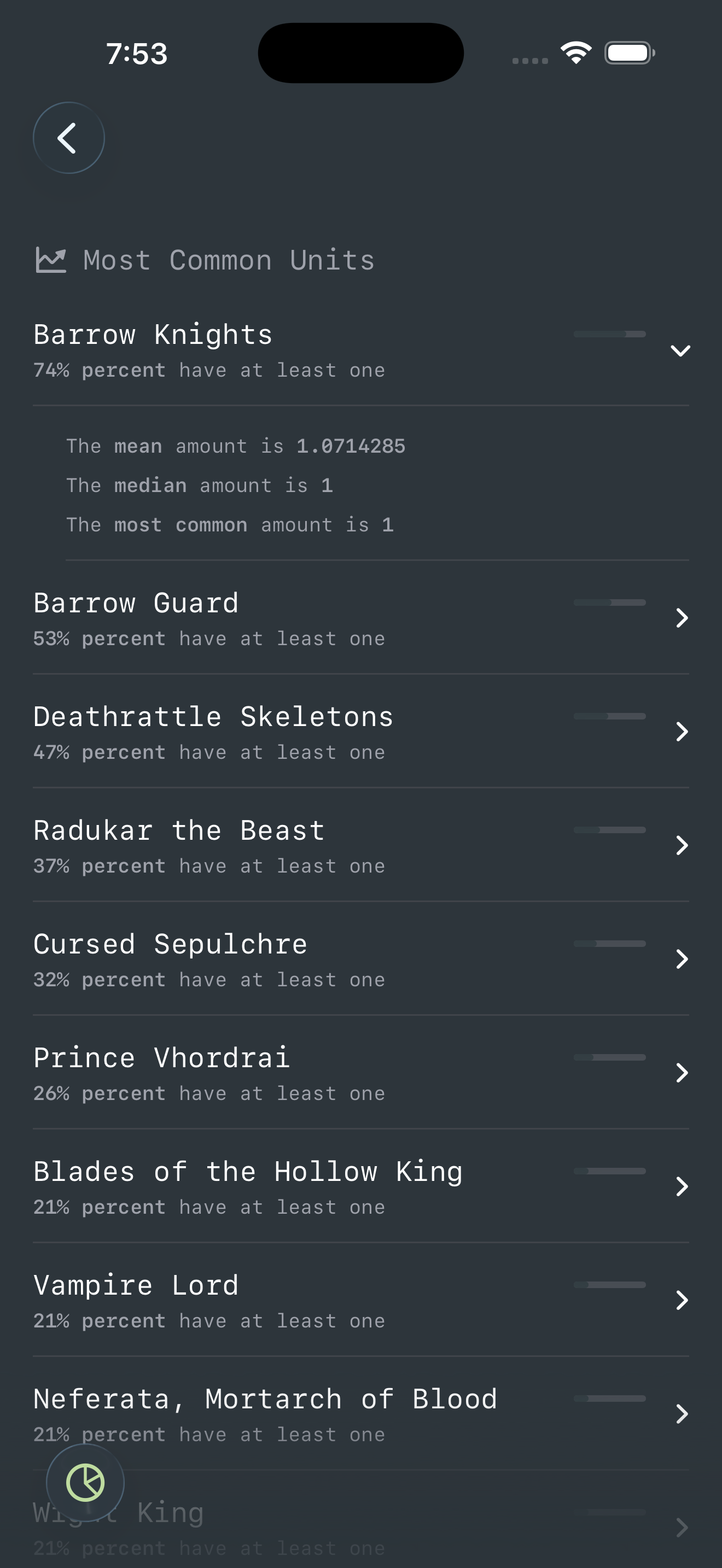This screenshot has width=722, height=1568.
Task: Open Radukar the Beast details
Action: click(x=683, y=845)
